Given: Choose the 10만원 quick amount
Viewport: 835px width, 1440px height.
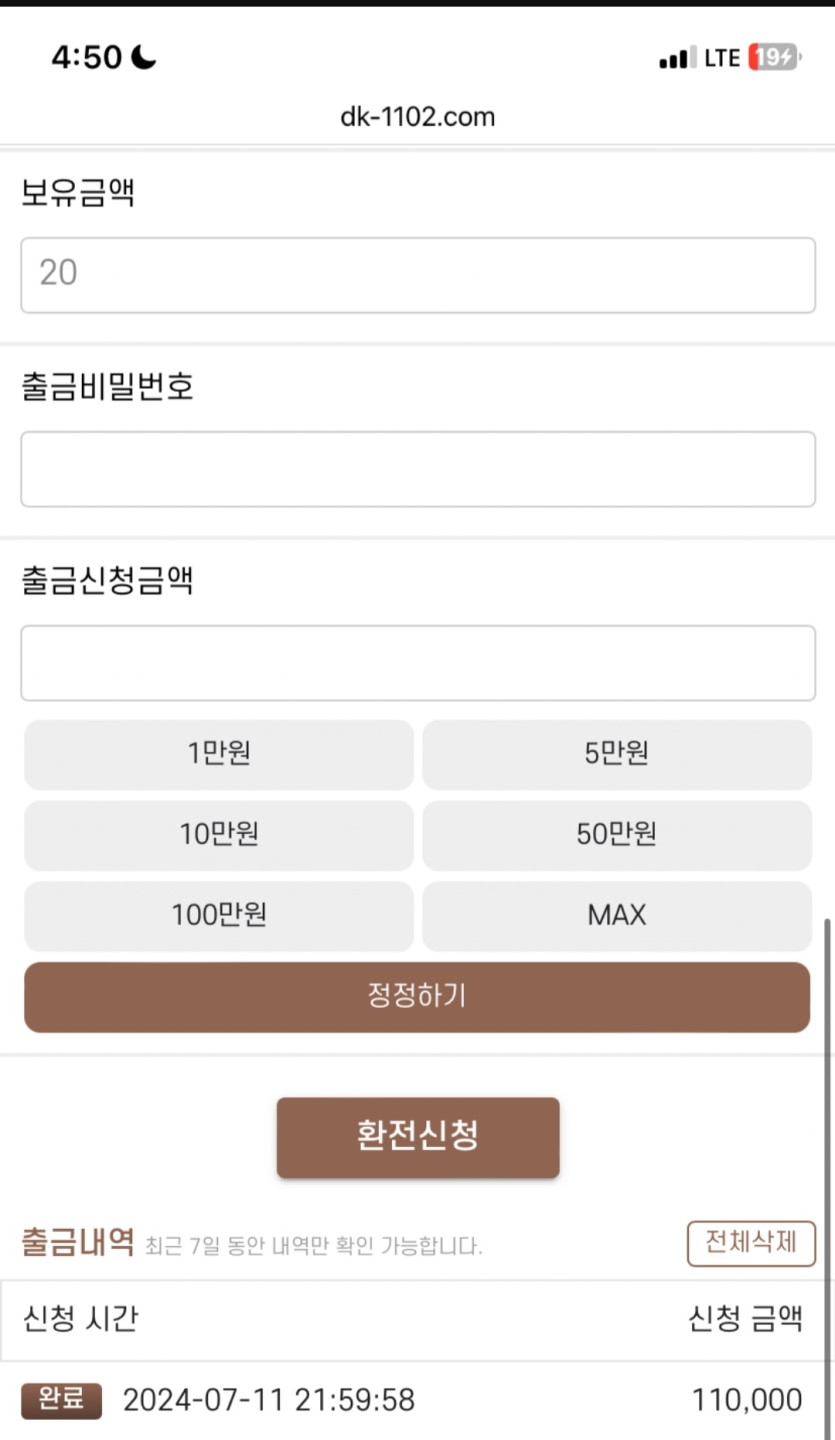Looking at the screenshot, I should (x=218, y=835).
